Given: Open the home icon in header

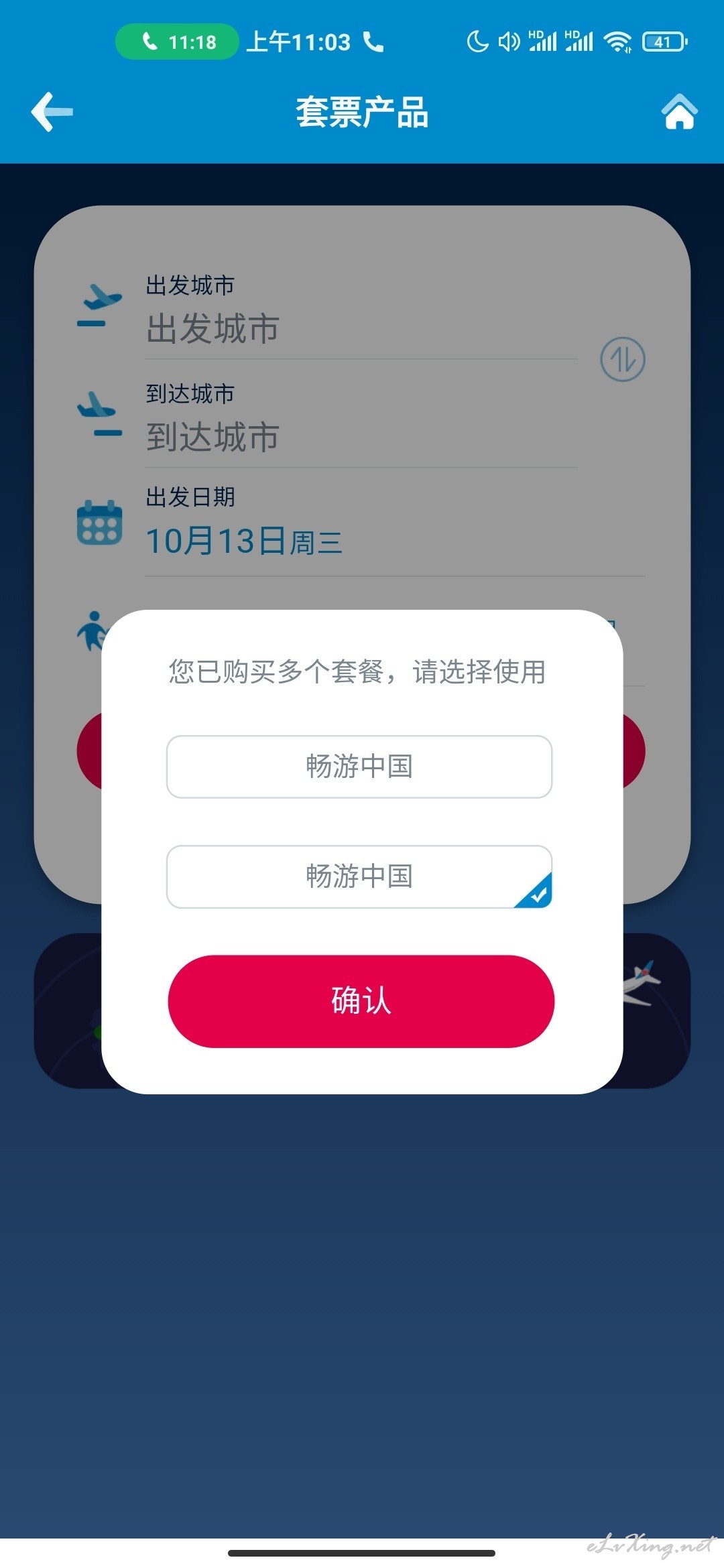Looking at the screenshot, I should pyautogui.click(x=679, y=112).
